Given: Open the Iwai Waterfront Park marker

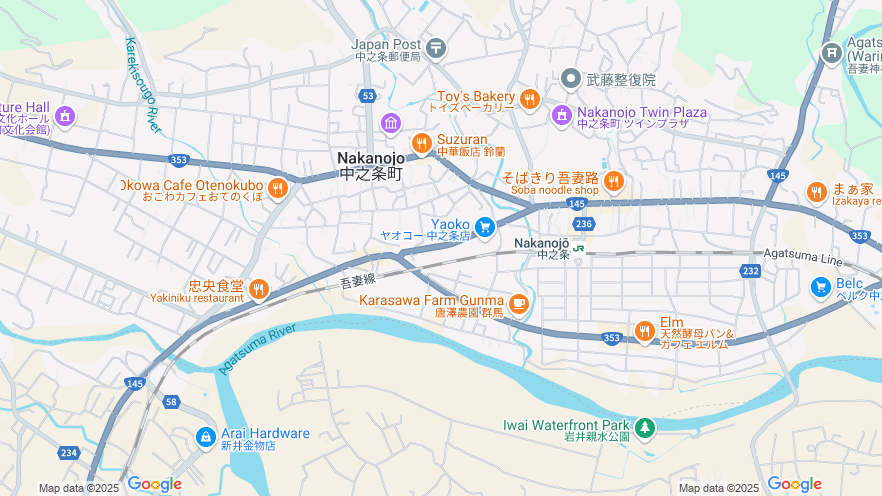Looking at the screenshot, I should (x=646, y=428).
